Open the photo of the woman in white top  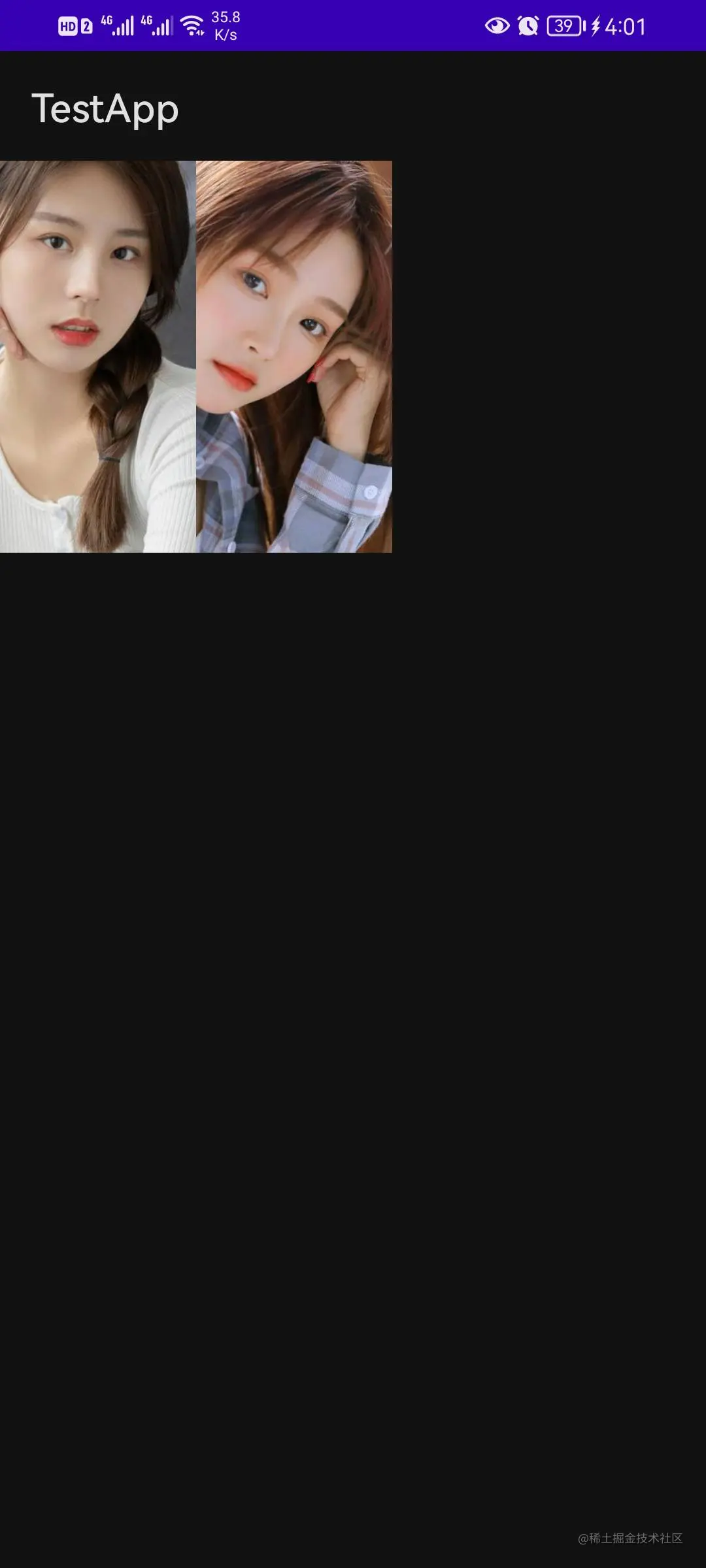[98, 357]
